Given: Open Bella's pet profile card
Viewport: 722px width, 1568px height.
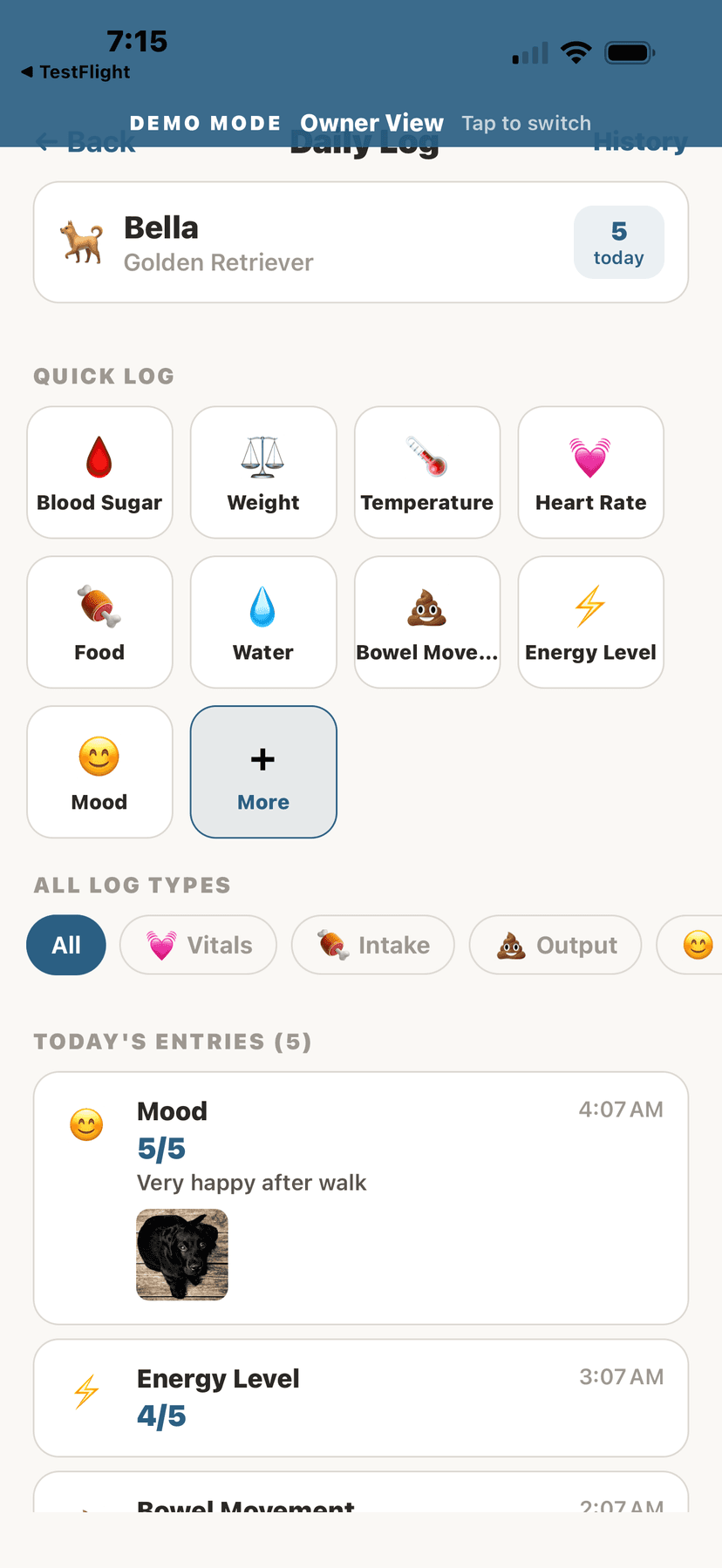Looking at the screenshot, I should tap(361, 241).
